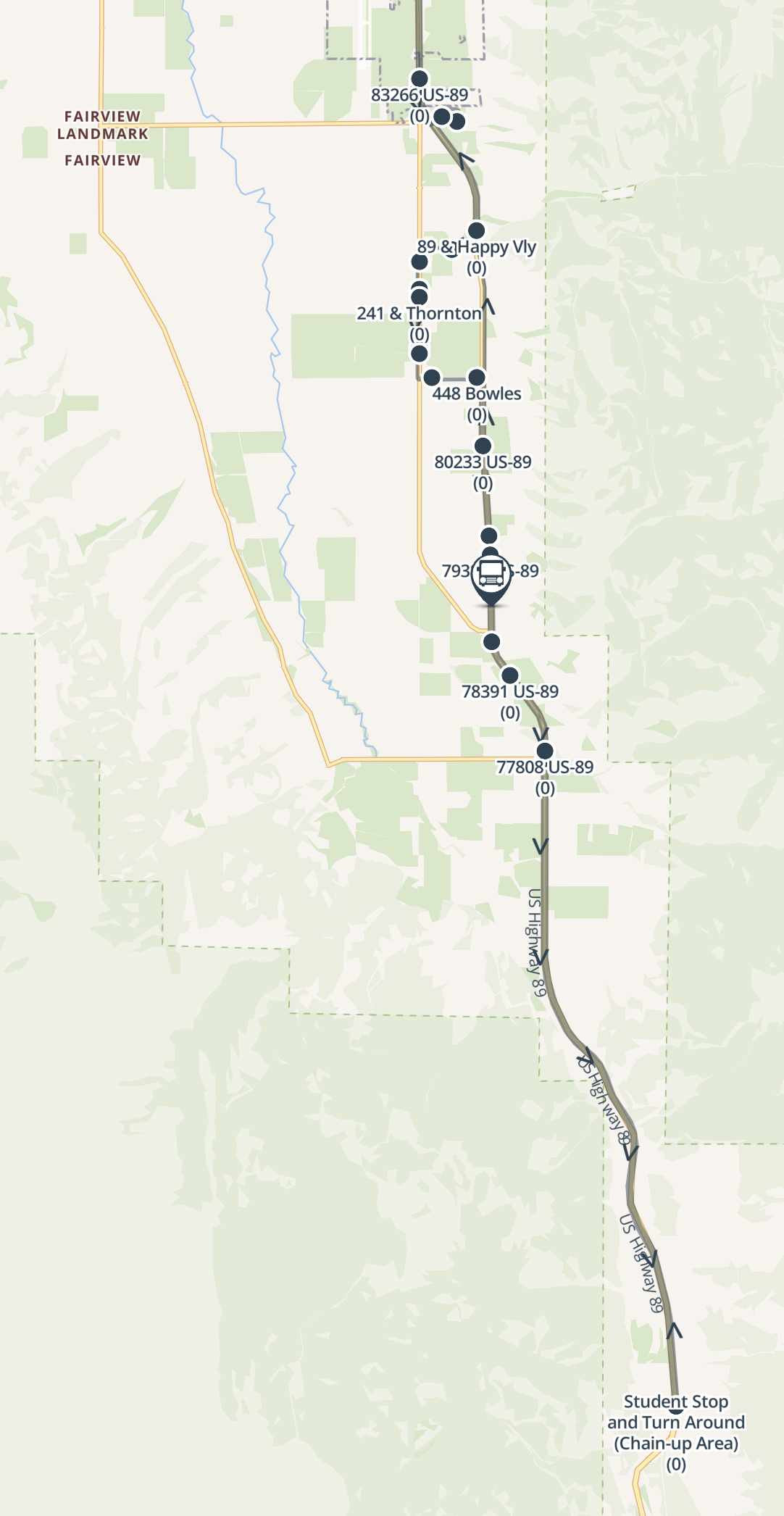Select the 77808 US-89 stop marker
Screen dimensions: 784x1516
(x=545, y=751)
